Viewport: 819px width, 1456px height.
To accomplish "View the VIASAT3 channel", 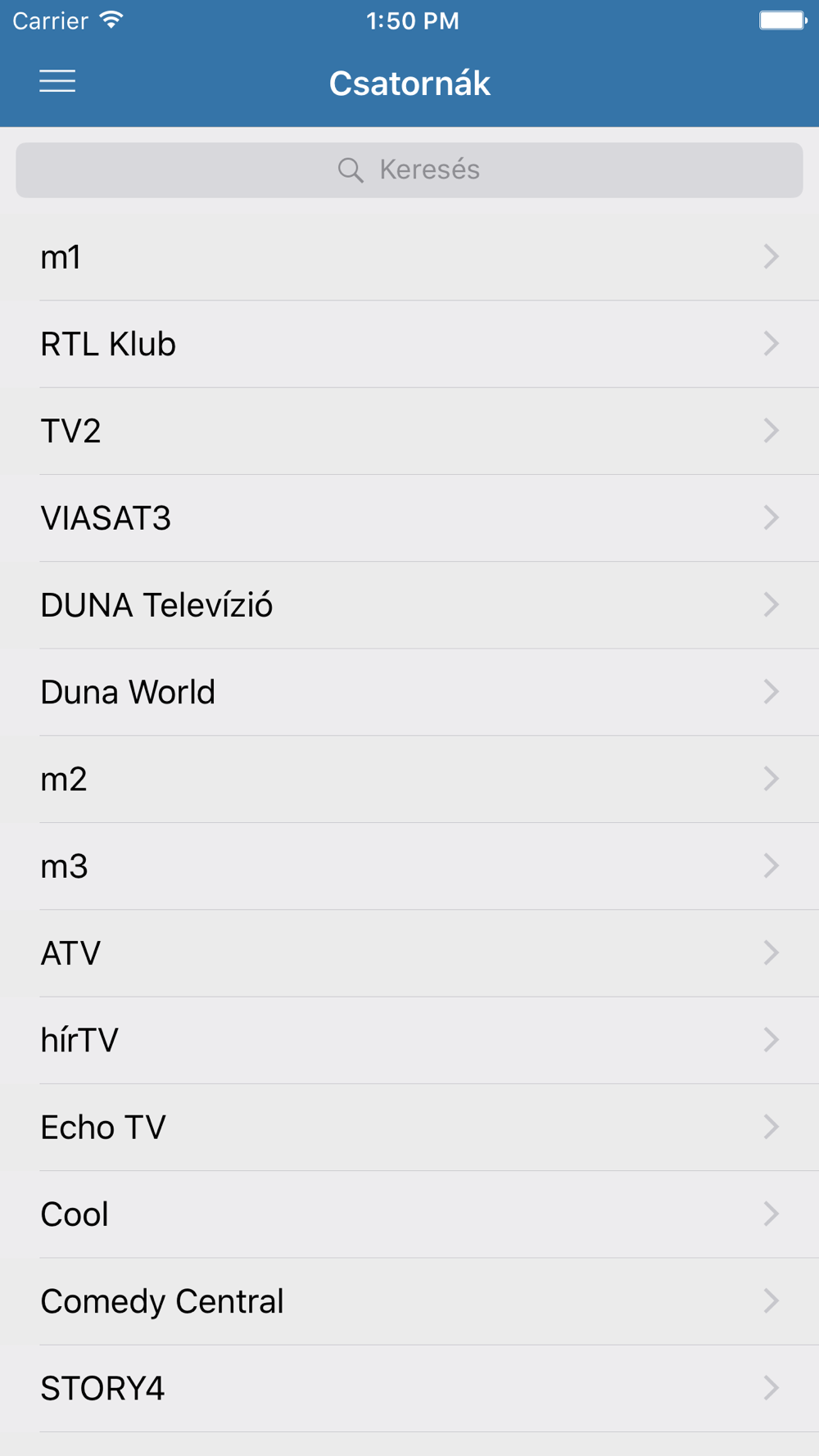I will click(x=409, y=518).
